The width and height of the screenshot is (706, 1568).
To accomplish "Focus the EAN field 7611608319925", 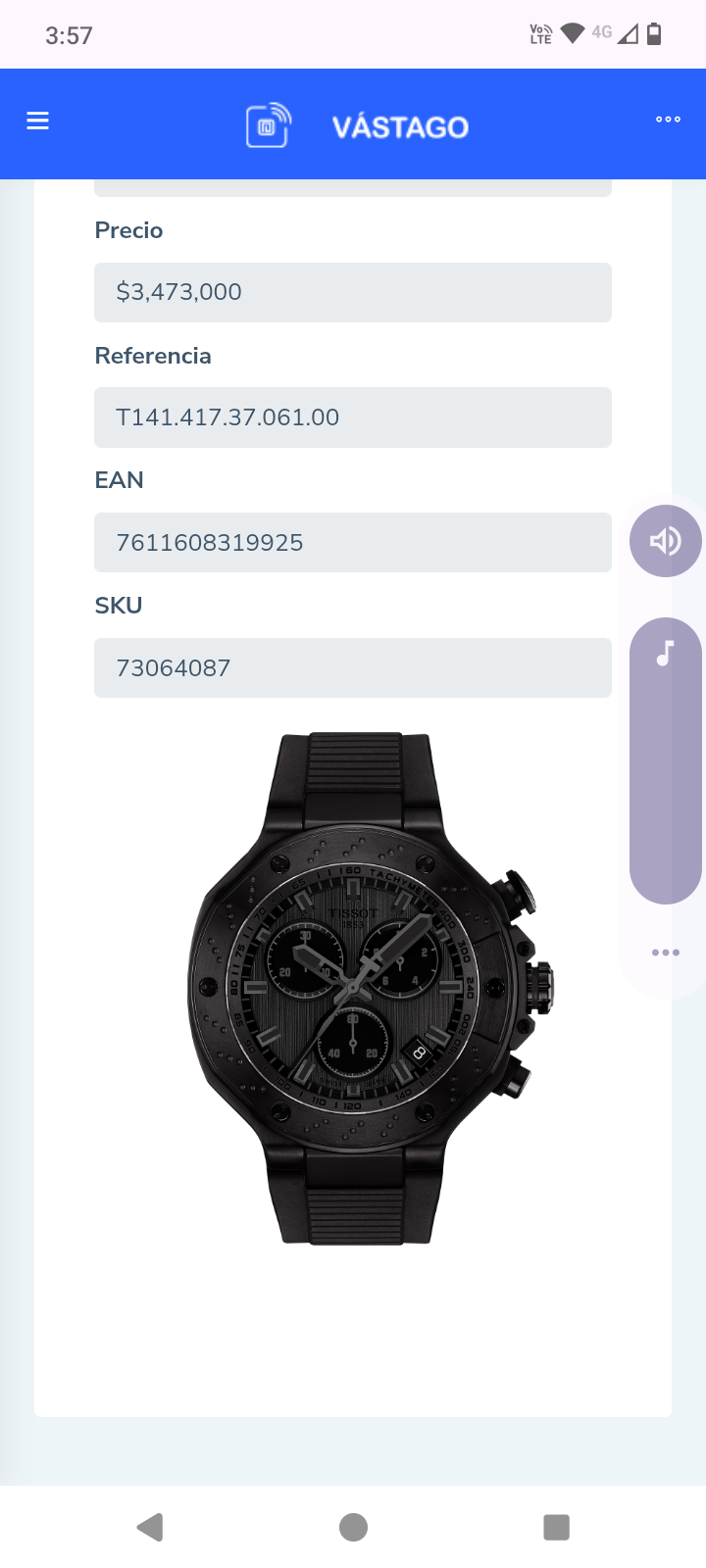I will pos(352,542).
